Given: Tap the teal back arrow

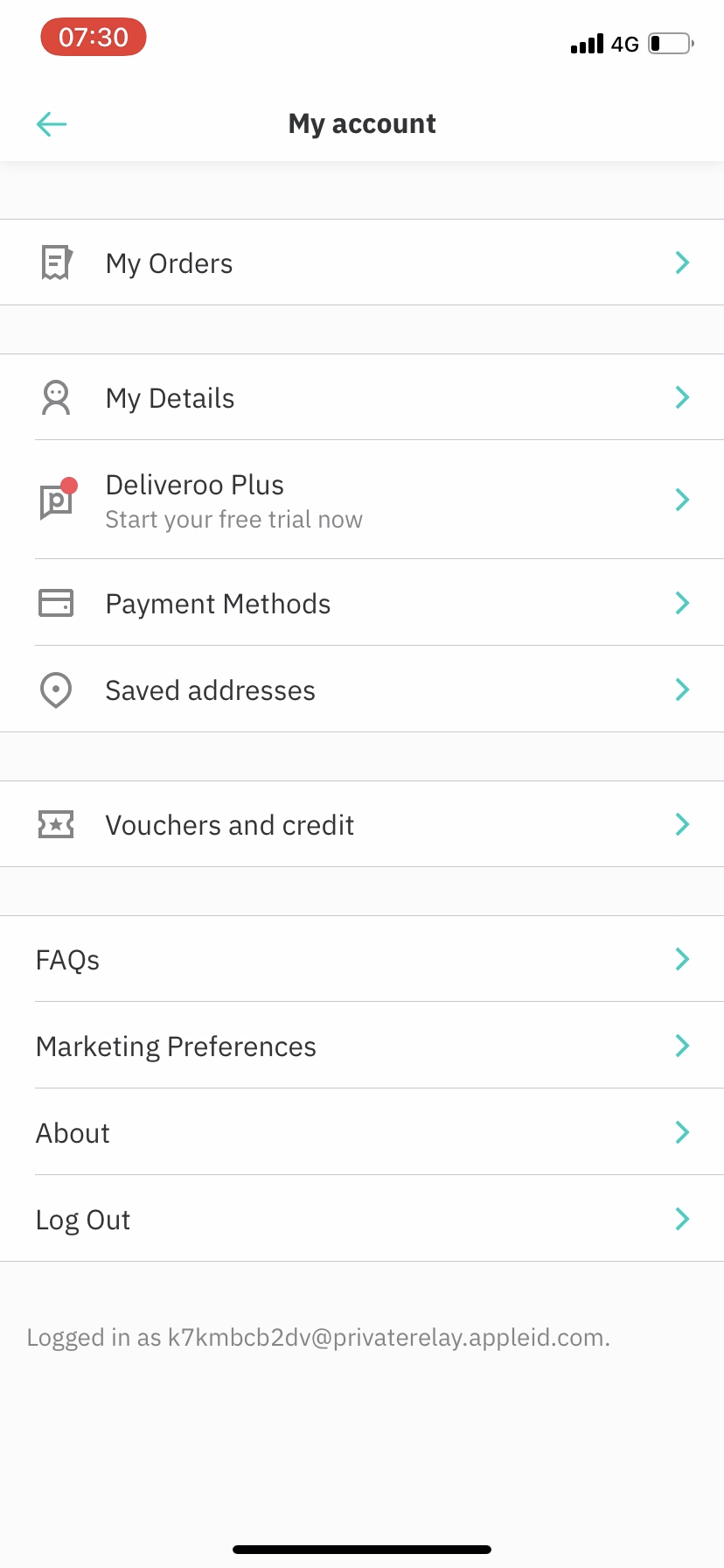Looking at the screenshot, I should coord(51,123).
